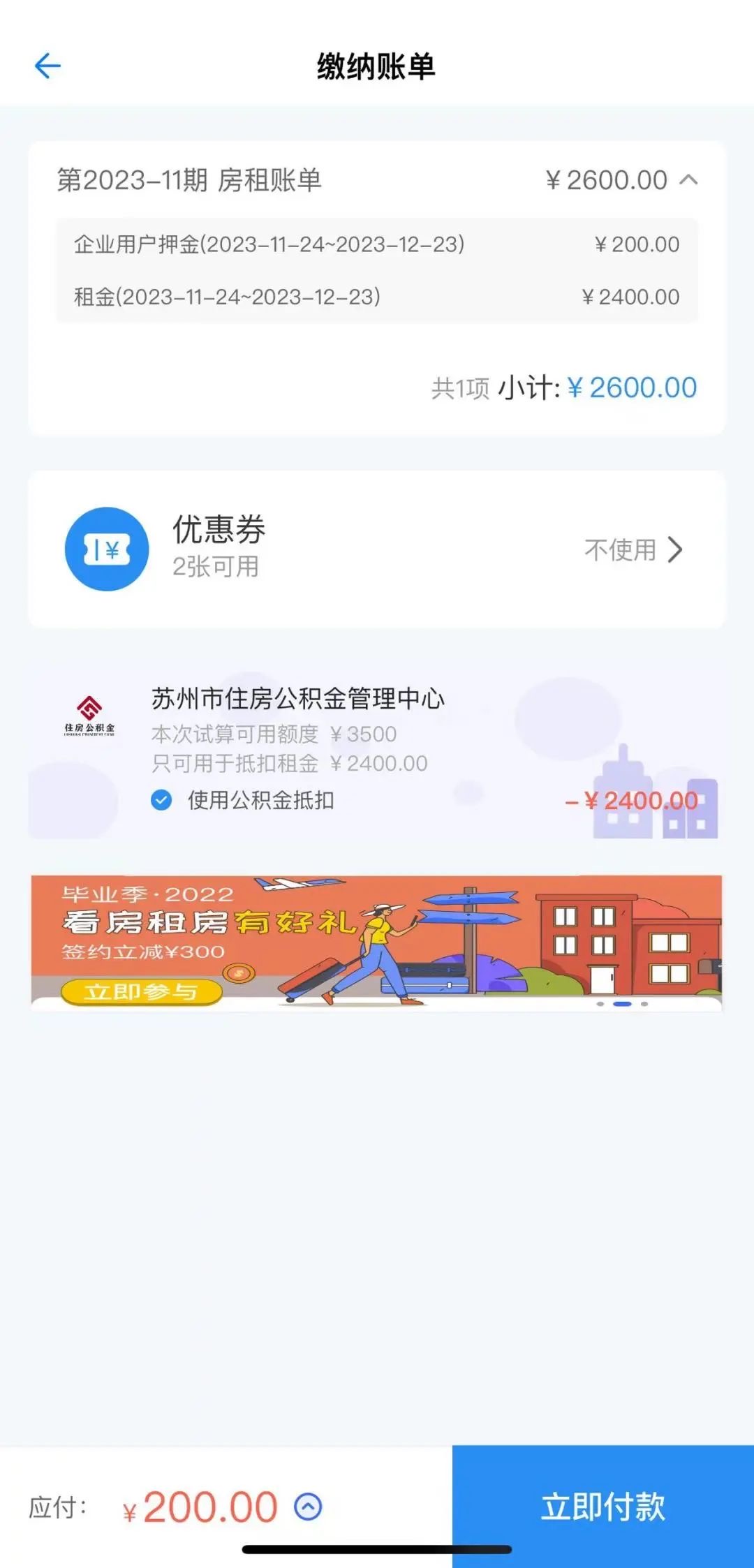This screenshot has width=754, height=1568.
Task: Tap 立即付款 to pay now
Action: pyautogui.click(x=603, y=1507)
